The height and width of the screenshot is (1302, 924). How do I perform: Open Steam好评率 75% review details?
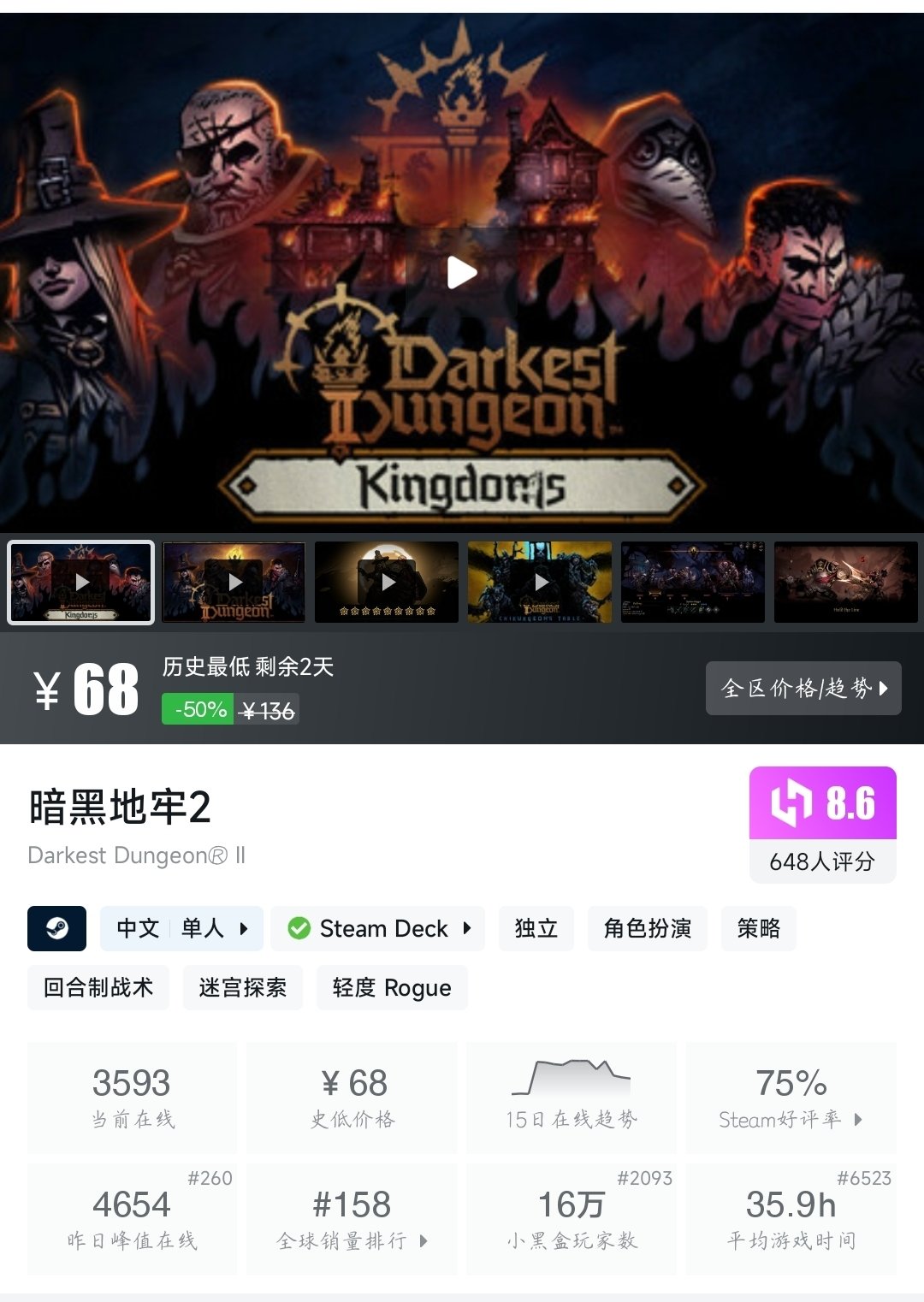pyautogui.click(x=791, y=1098)
